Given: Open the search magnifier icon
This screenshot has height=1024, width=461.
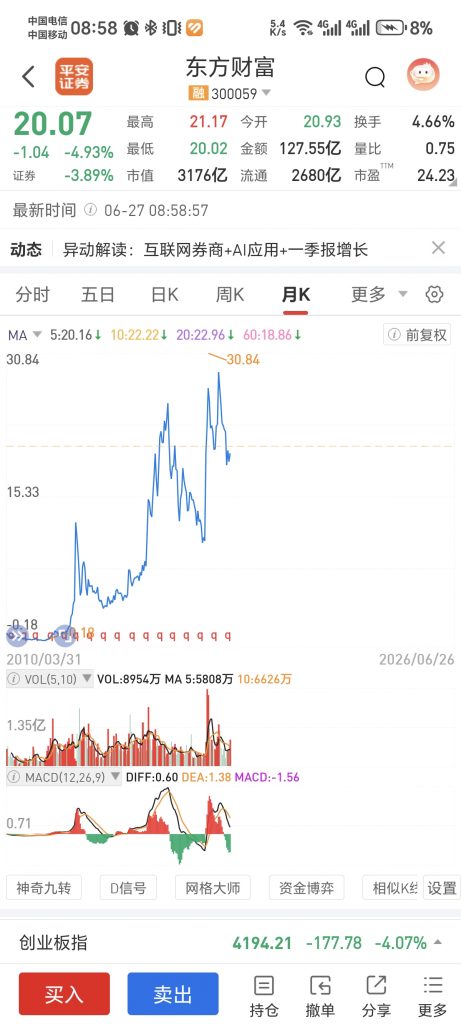Looking at the screenshot, I should [x=375, y=78].
